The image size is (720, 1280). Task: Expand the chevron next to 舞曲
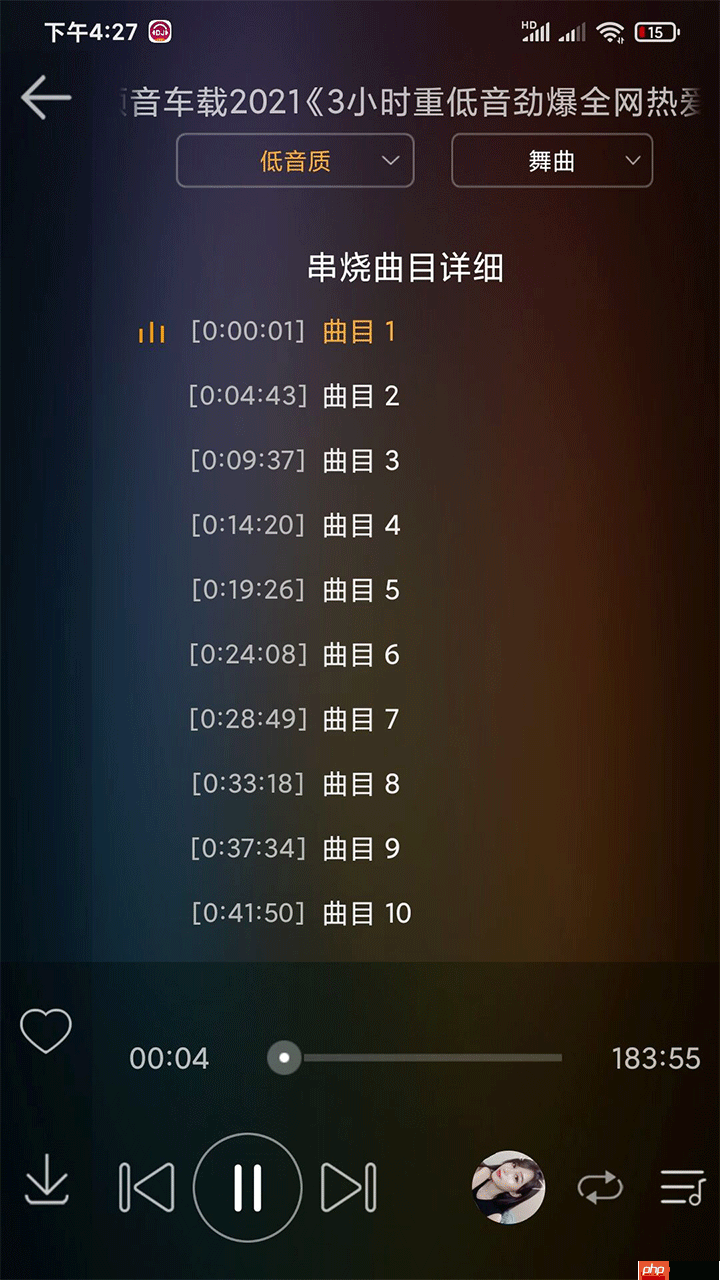(632, 160)
